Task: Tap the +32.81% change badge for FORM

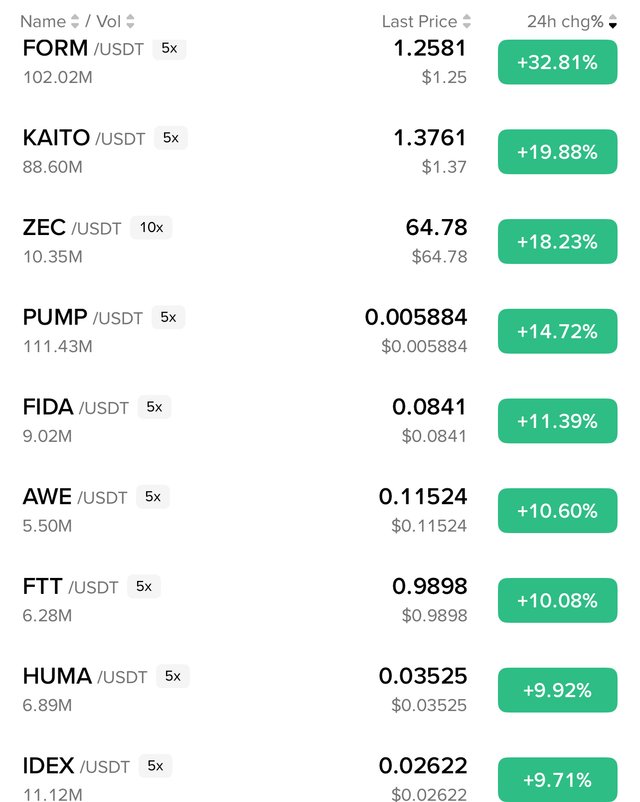Action: [x=557, y=63]
